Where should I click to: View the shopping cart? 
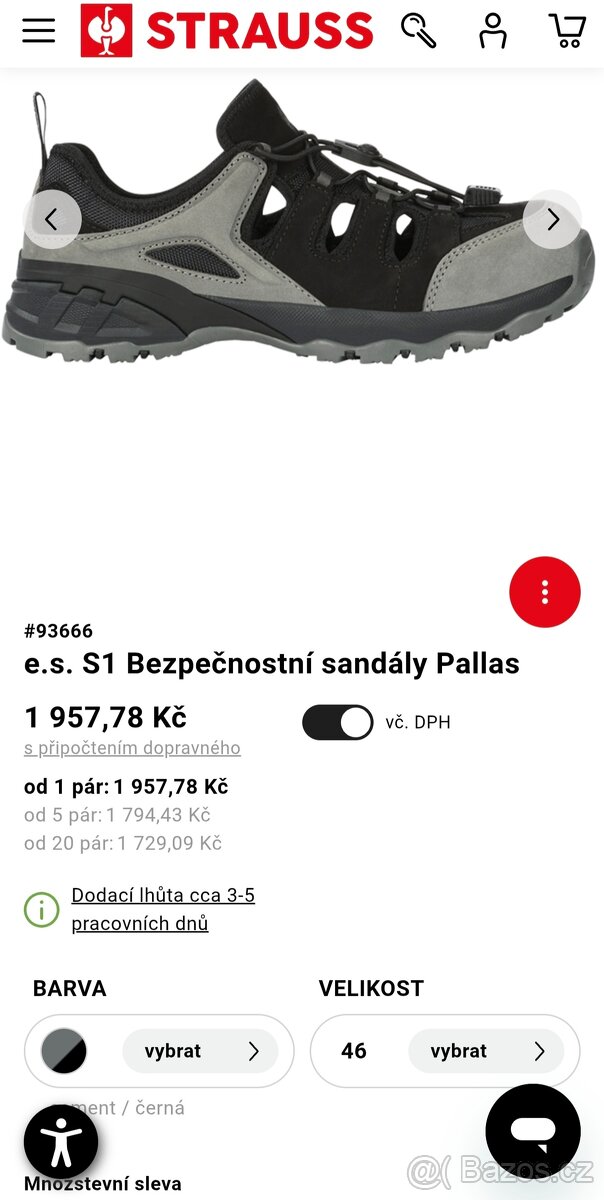pos(566,30)
